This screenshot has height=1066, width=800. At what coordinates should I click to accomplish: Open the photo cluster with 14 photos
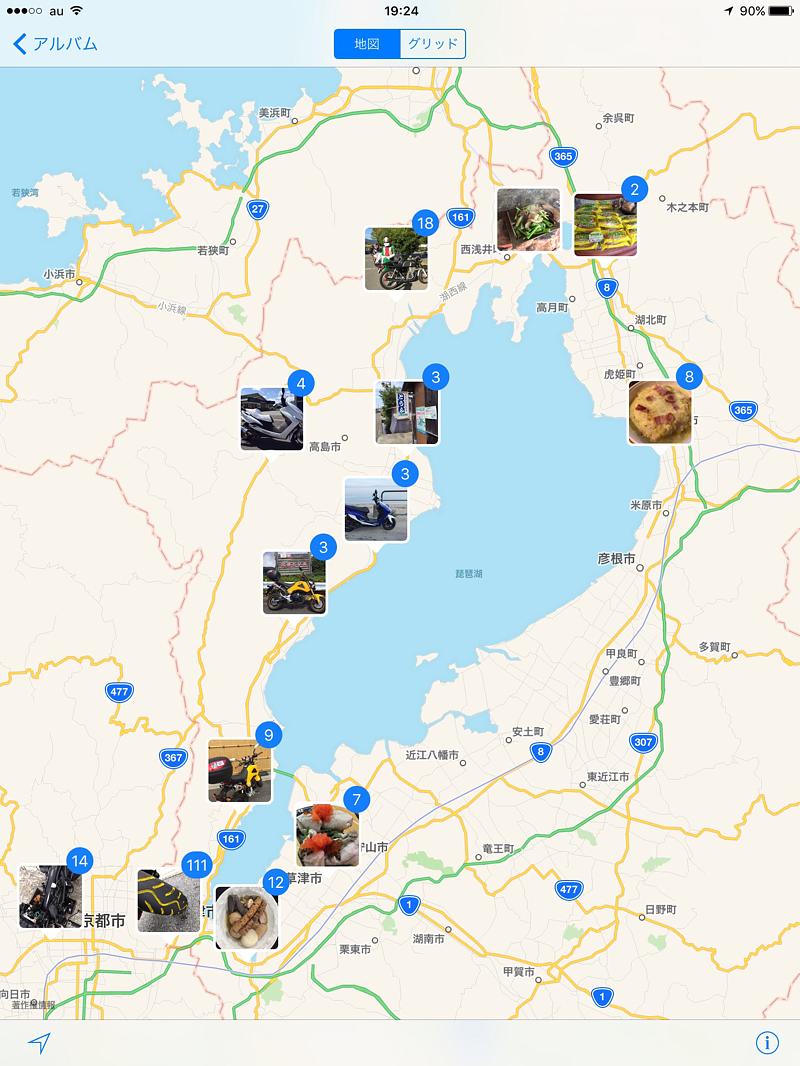50,897
